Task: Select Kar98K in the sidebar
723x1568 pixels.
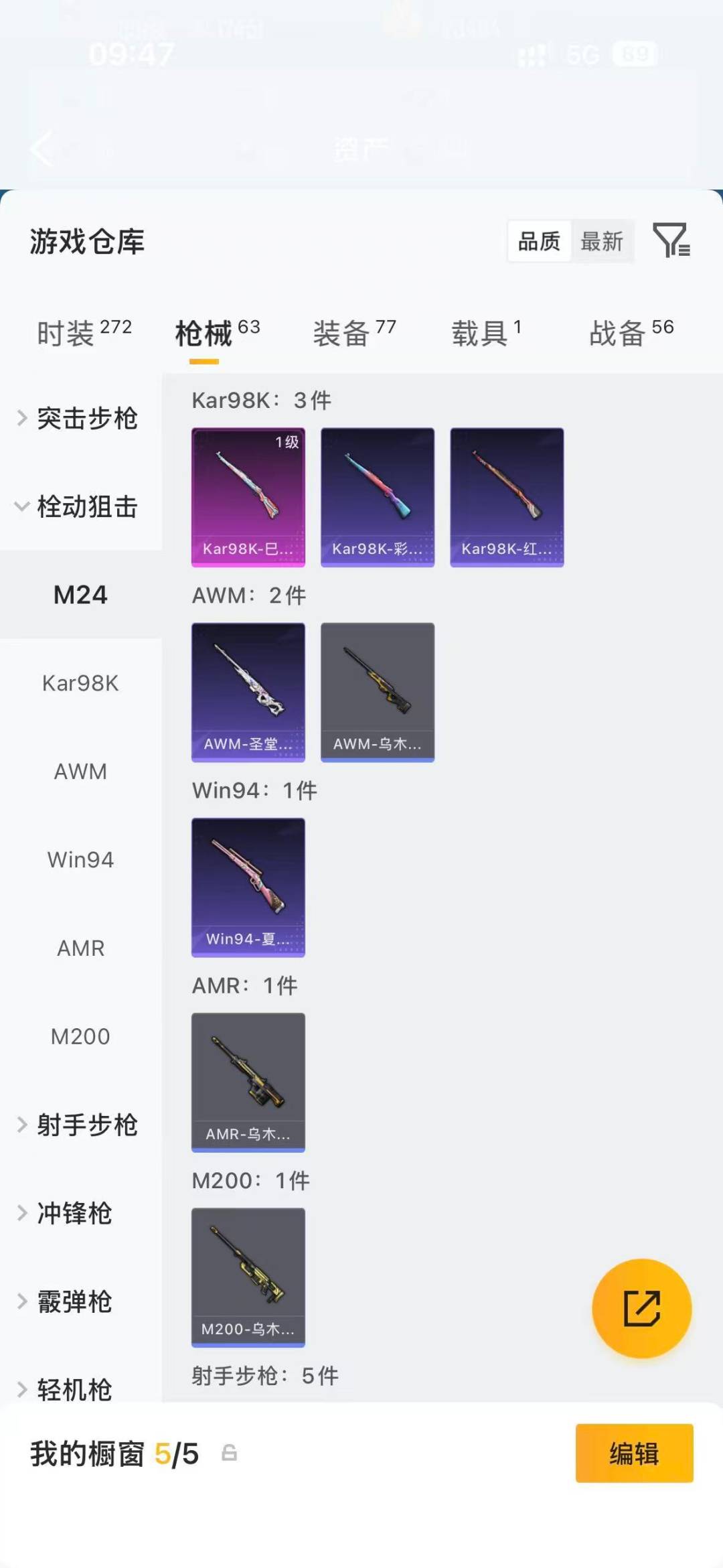Action: click(x=80, y=683)
